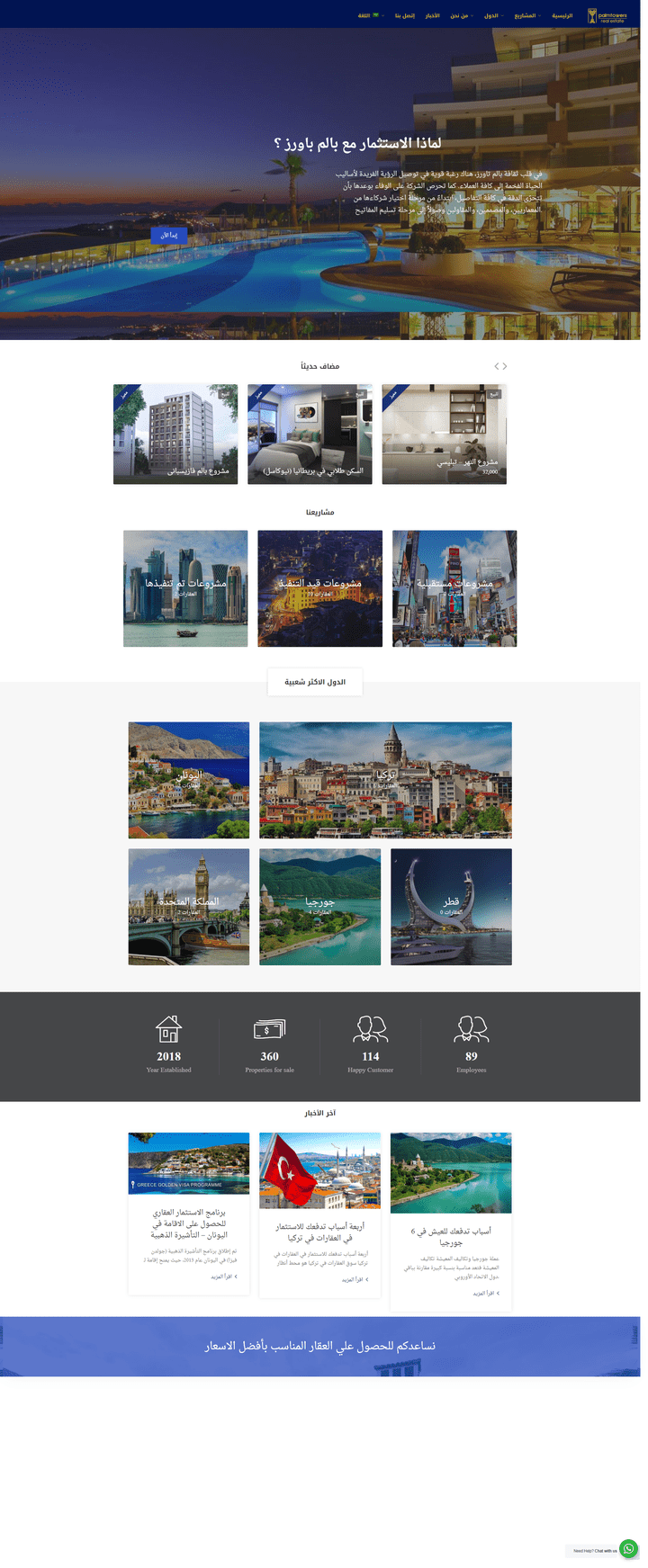Tap the blue إبدأ الآن hero button
The height and width of the screenshot is (1568, 648).
[169, 235]
